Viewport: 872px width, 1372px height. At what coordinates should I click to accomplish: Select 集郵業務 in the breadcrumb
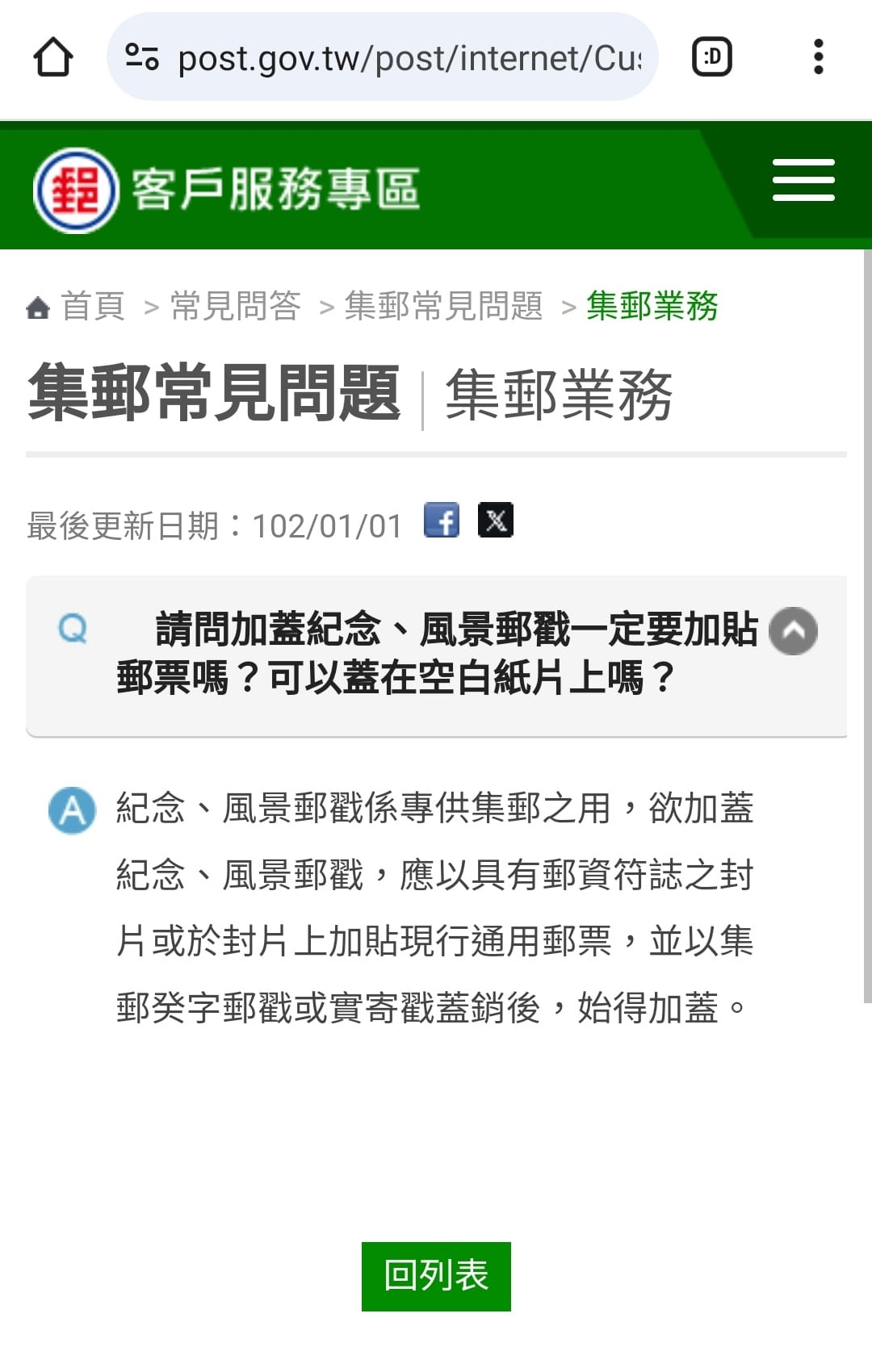pos(652,307)
